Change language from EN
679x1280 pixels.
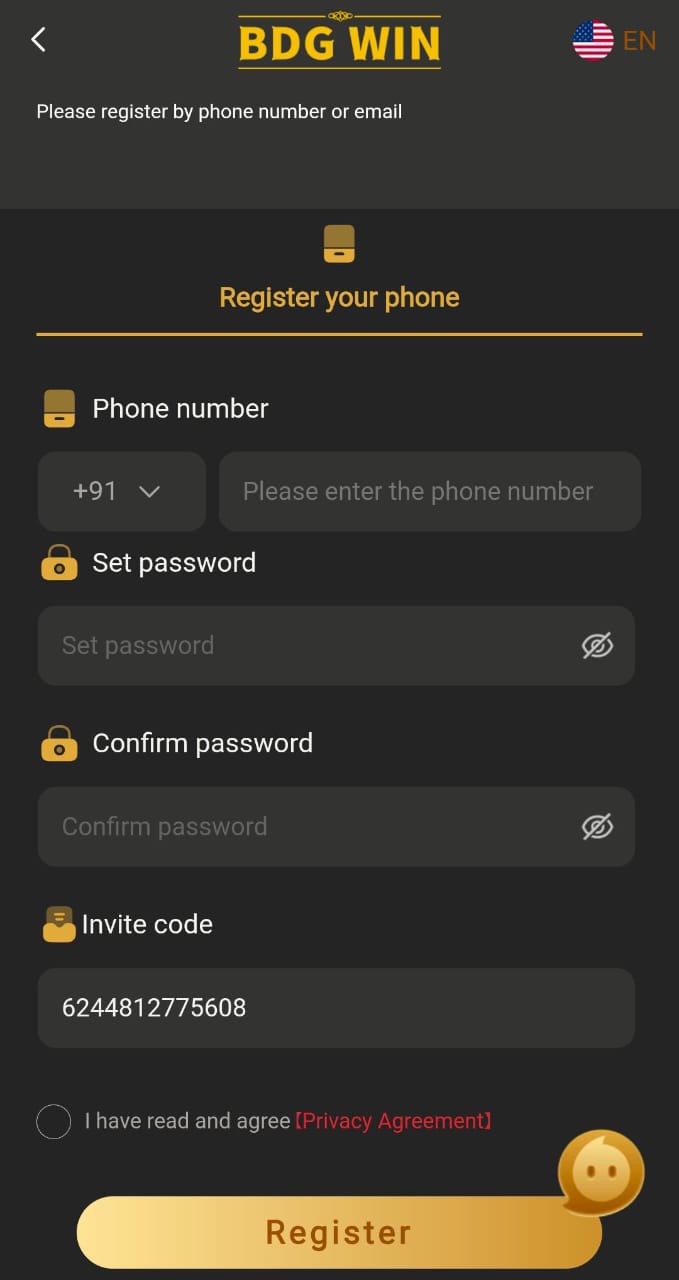tap(614, 41)
